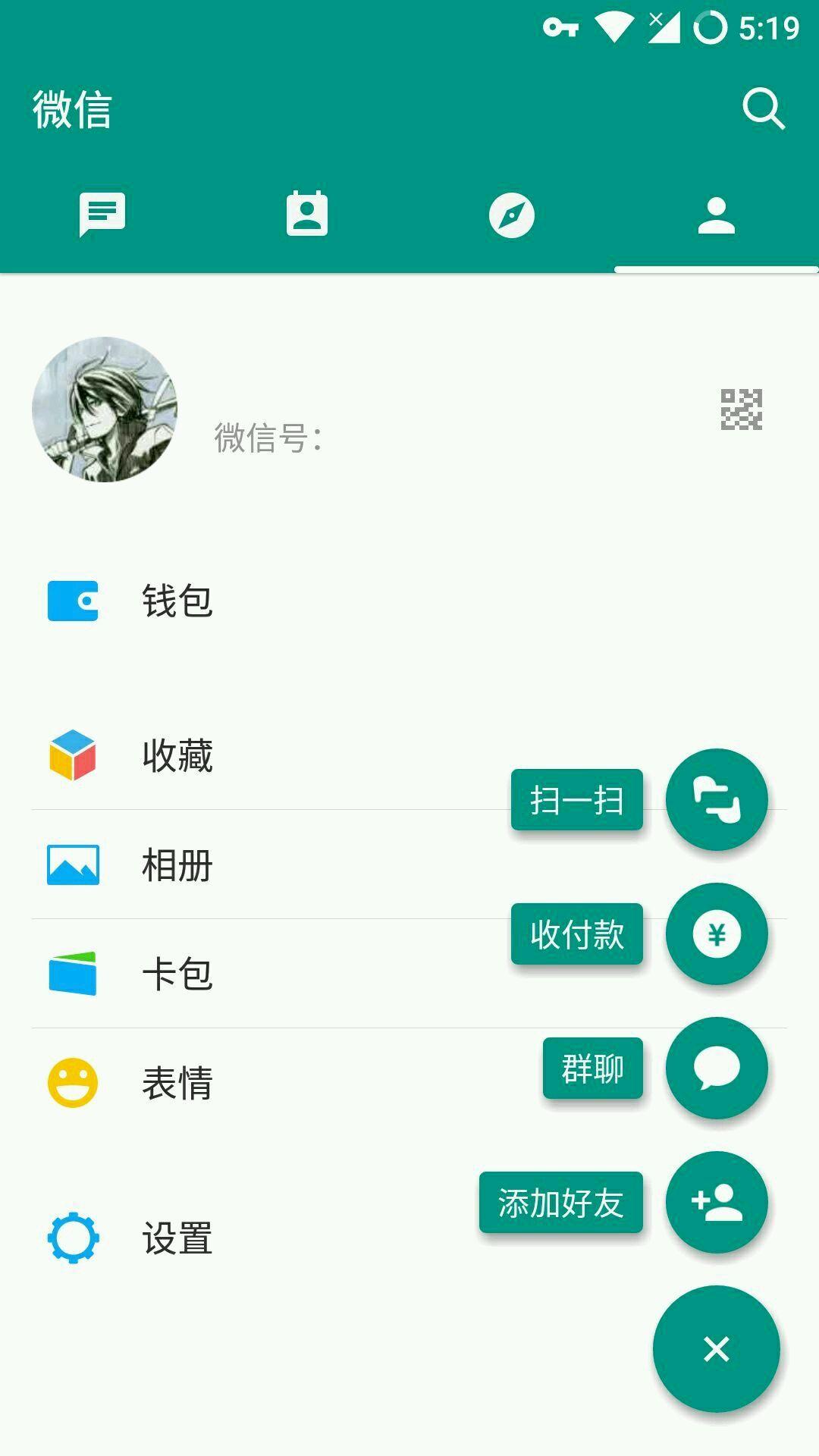Stay on the Me profile tab
Image resolution: width=819 pixels, height=1456 pixels.
(x=717, y=215)
